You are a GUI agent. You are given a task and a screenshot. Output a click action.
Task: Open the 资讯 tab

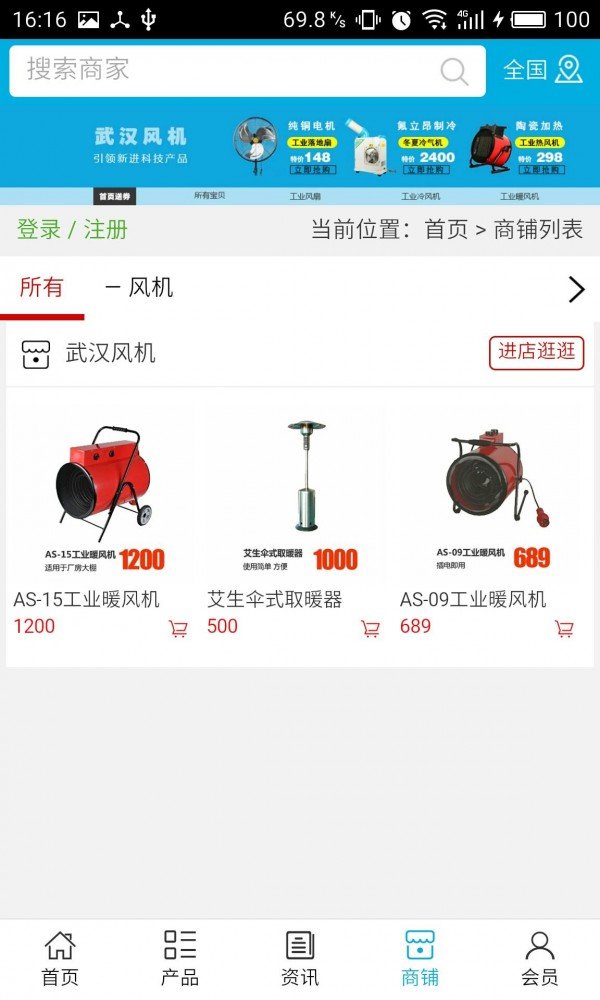[300, 958]
